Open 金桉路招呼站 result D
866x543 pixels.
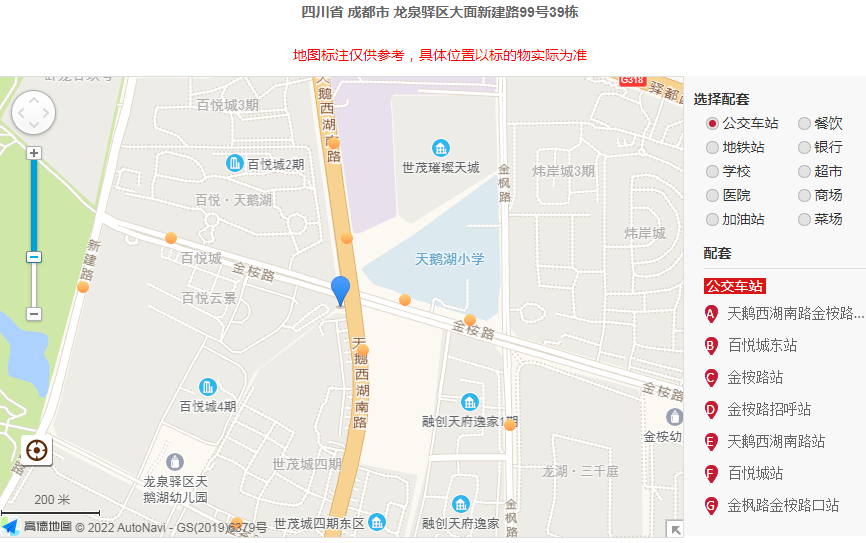click(769, 410)
